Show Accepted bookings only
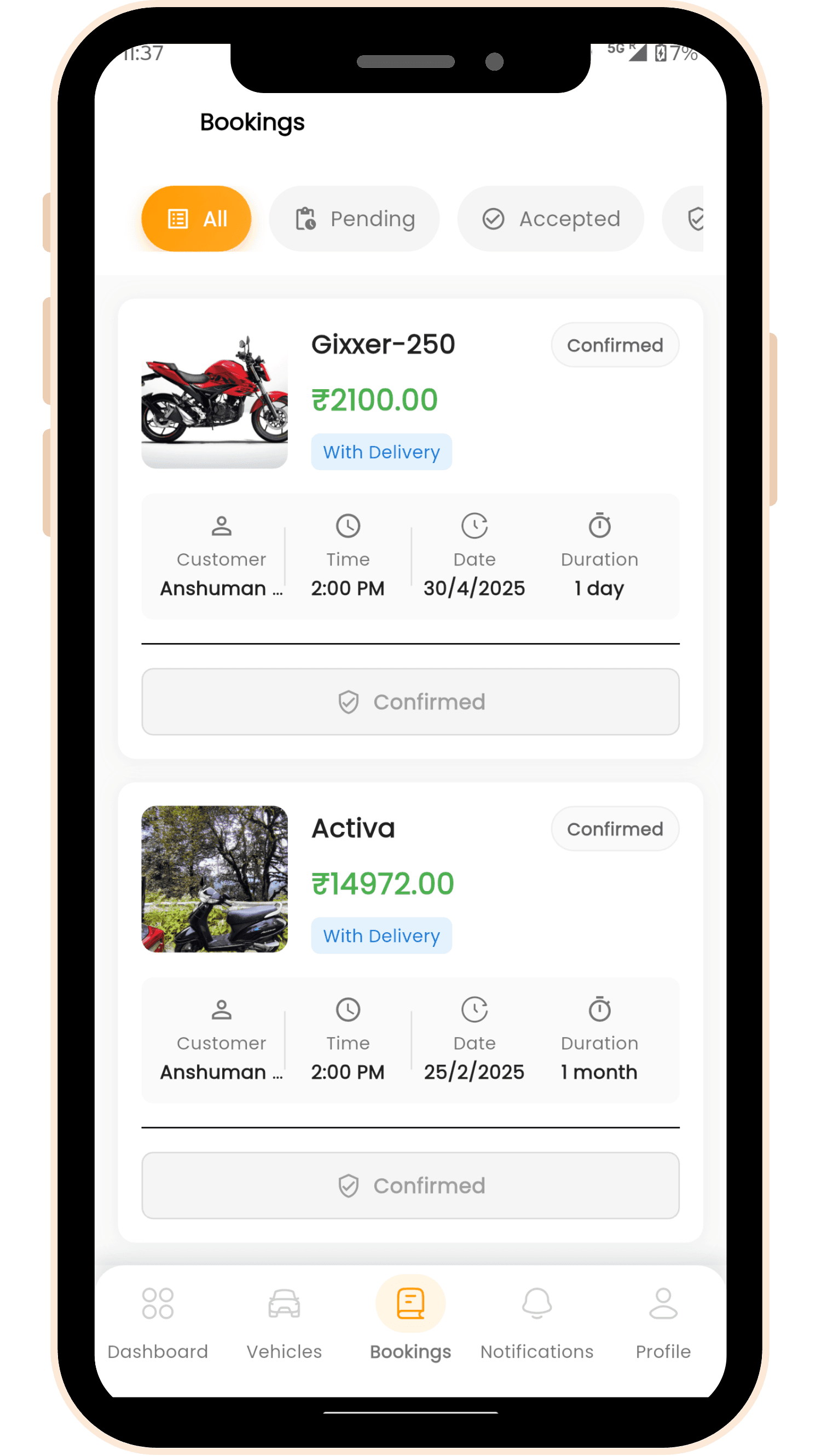This screenshot has width=821, height=1456. pyautogui.click(x=551, y=219)
